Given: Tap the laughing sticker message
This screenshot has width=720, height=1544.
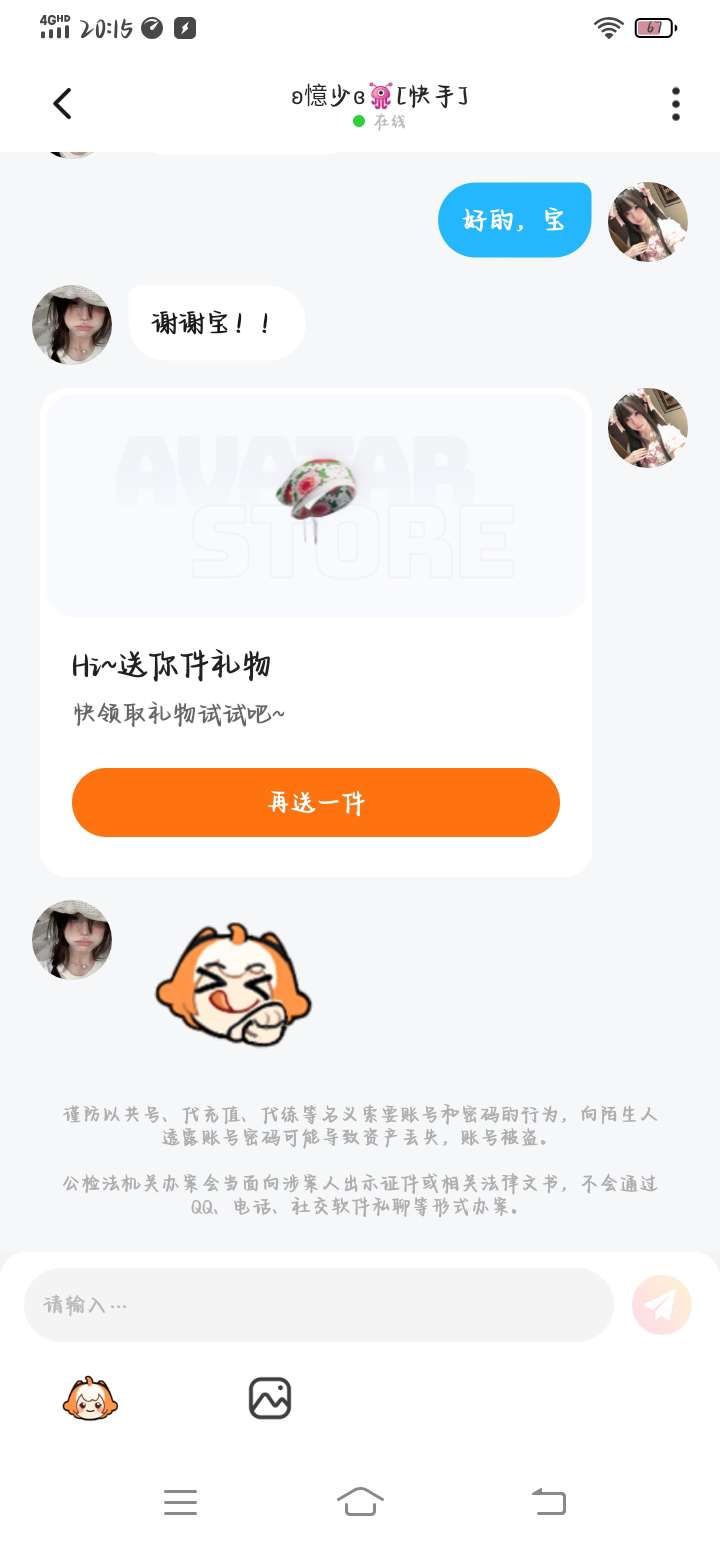Looking at the screenshot, I should pos(234,984).
